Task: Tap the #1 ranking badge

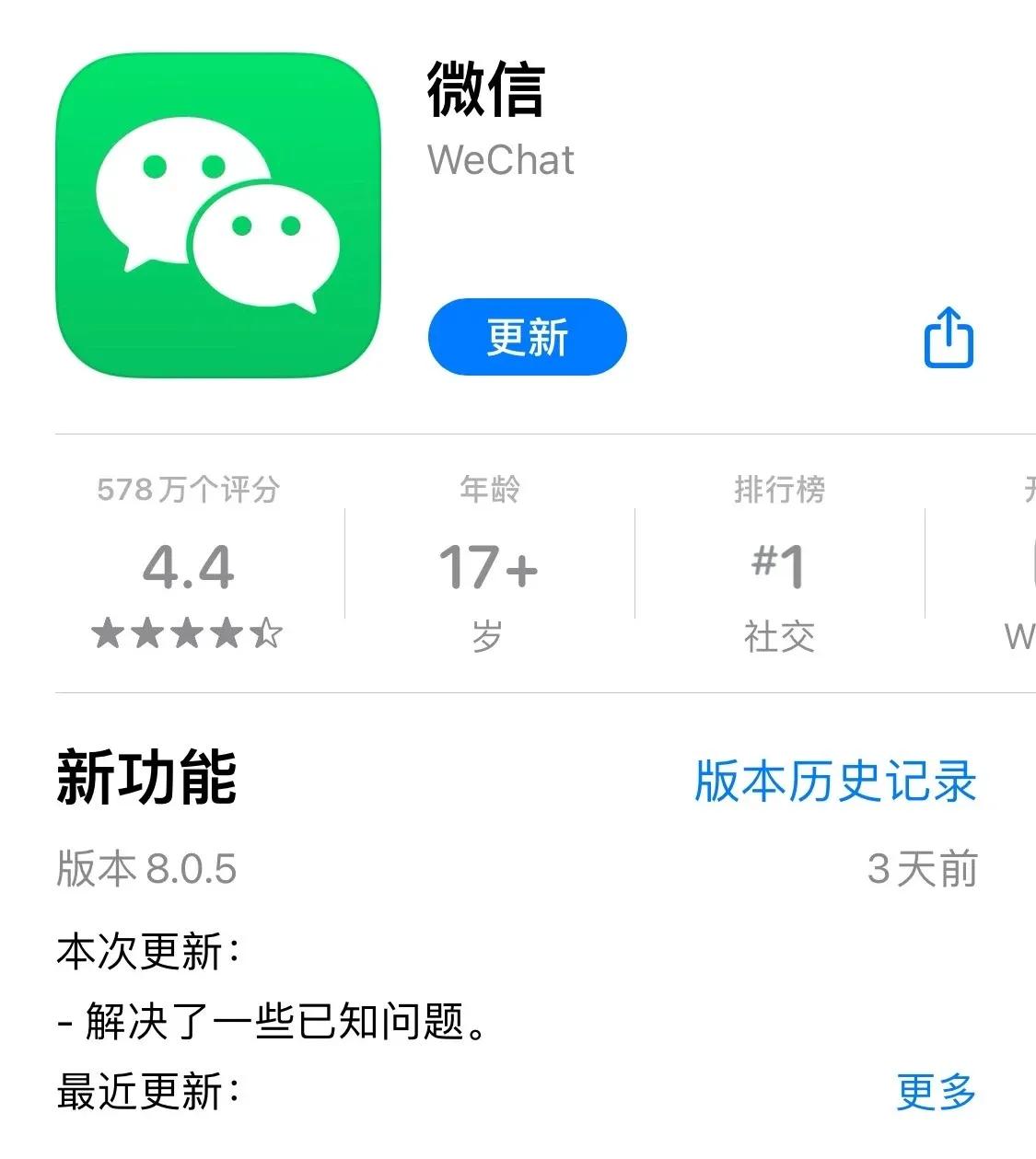Action: [778, 568]
